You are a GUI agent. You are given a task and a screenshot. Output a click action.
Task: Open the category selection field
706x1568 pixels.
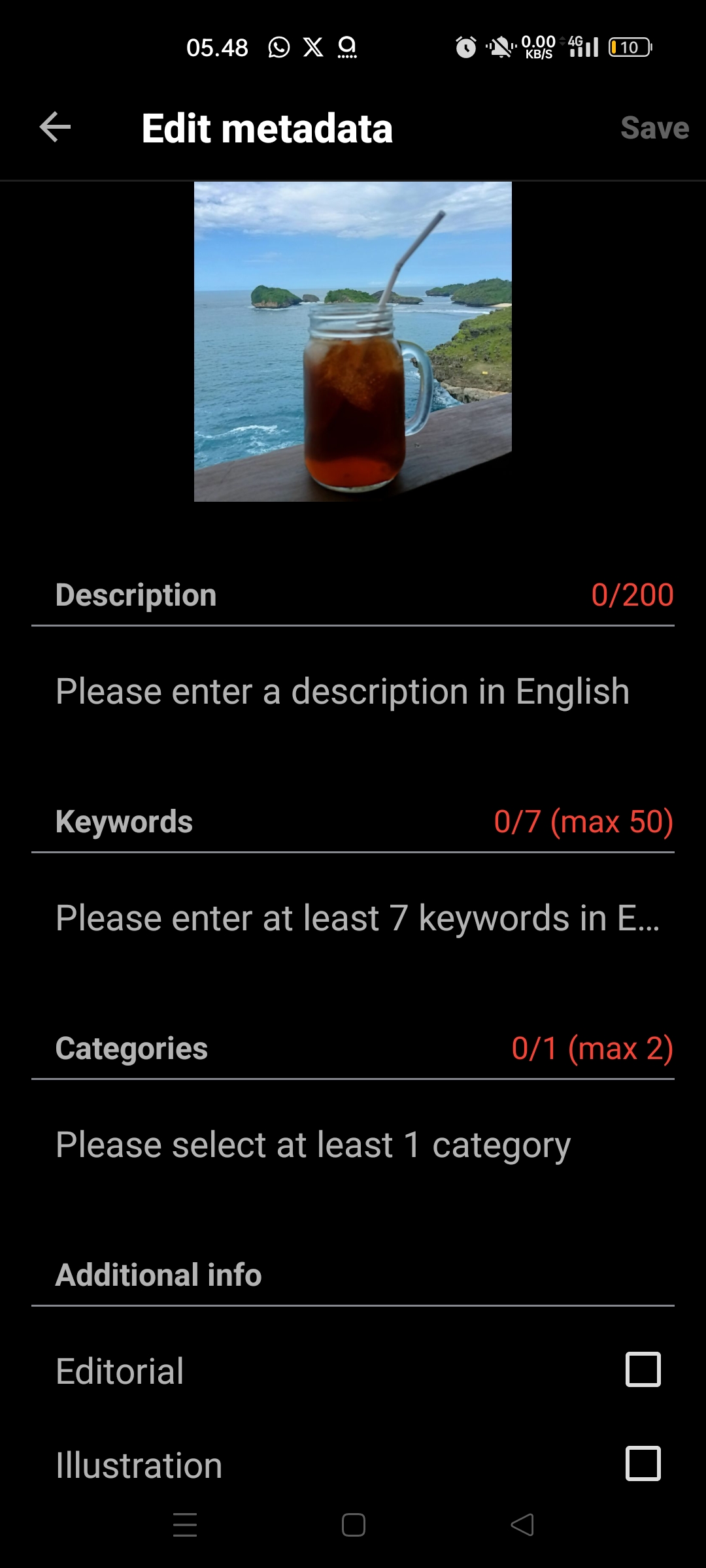314,1145
